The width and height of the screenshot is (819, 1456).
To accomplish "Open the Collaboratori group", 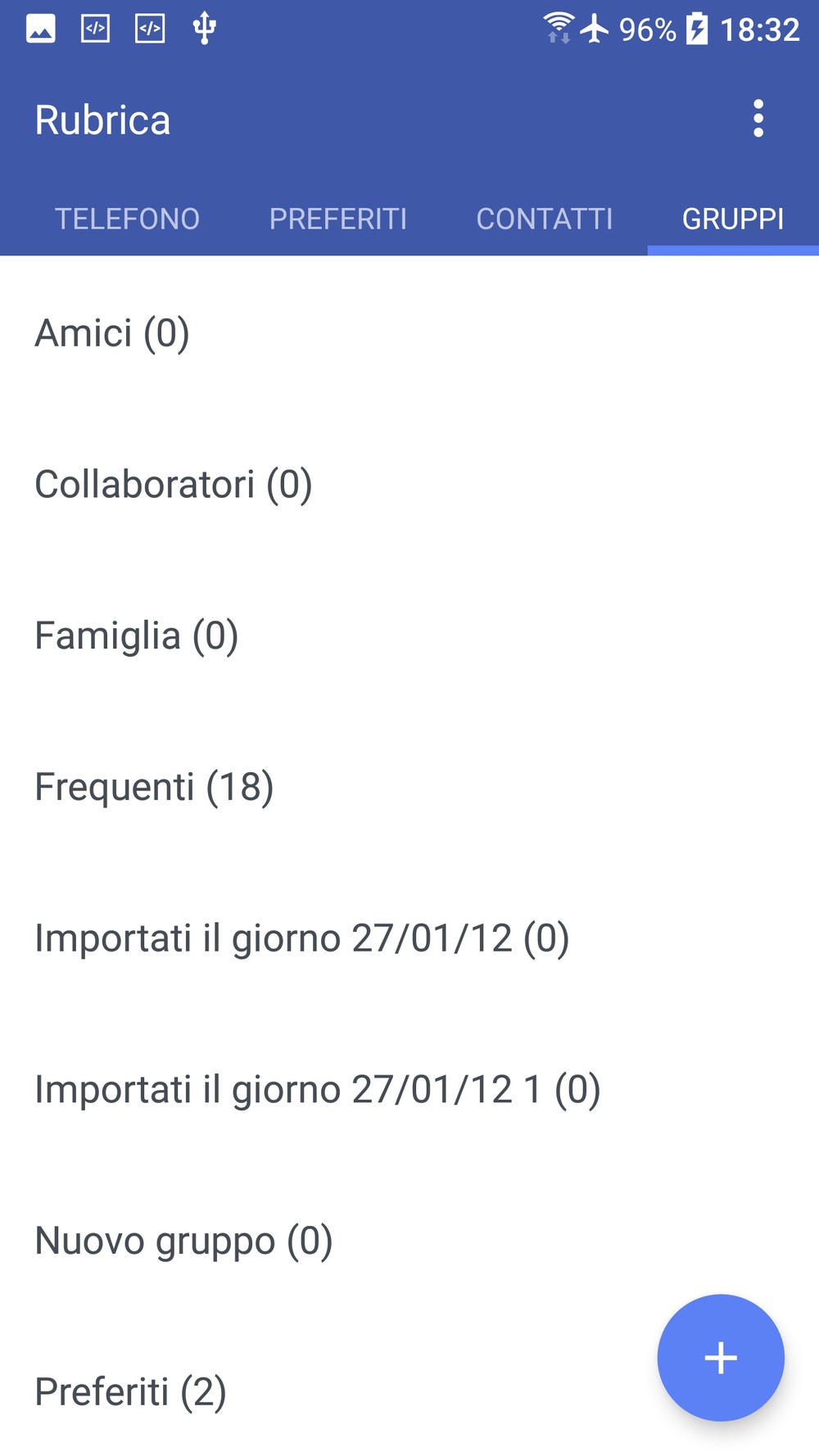I will (409, 484).
